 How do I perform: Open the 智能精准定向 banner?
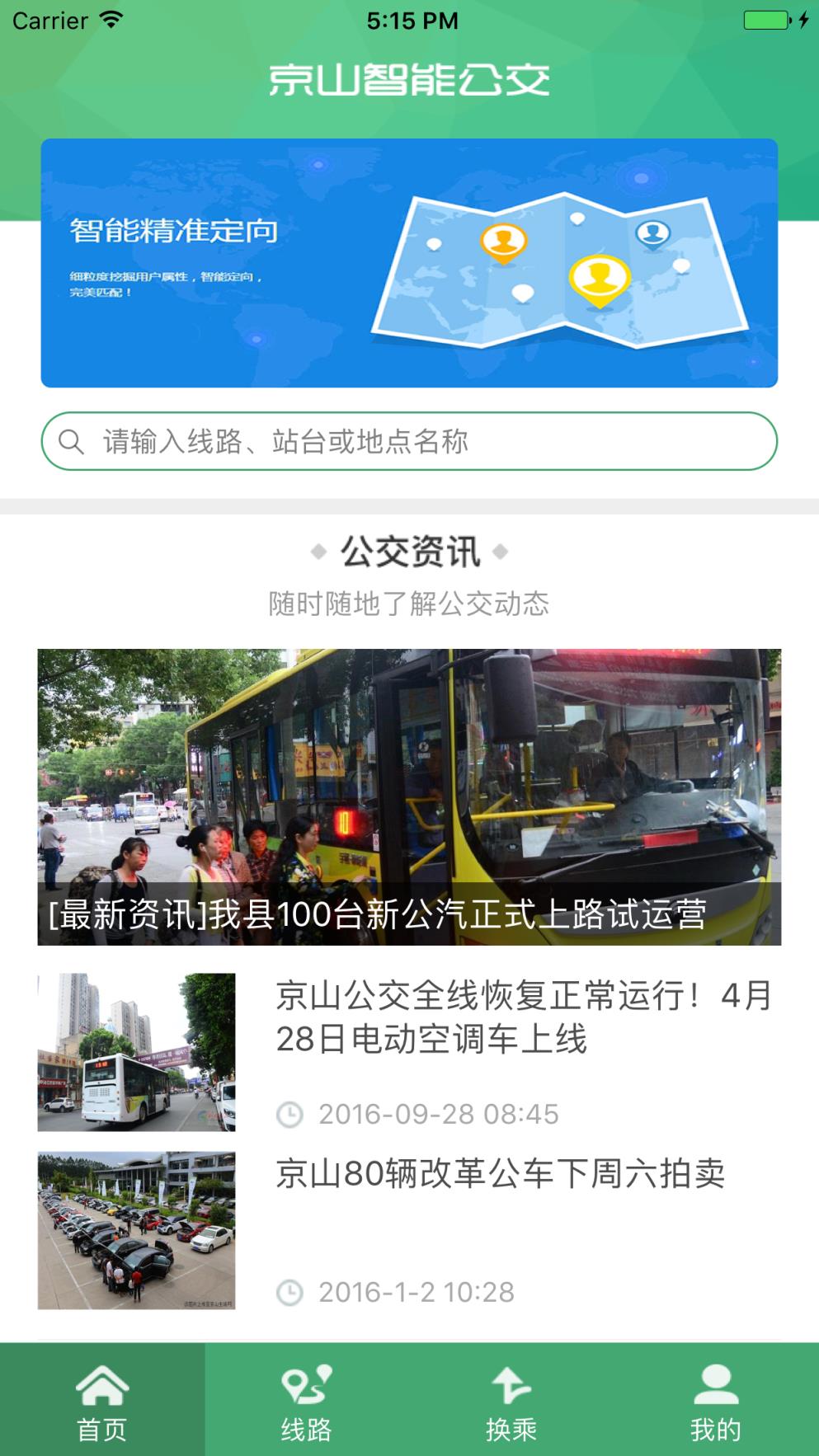pos(409,262)
